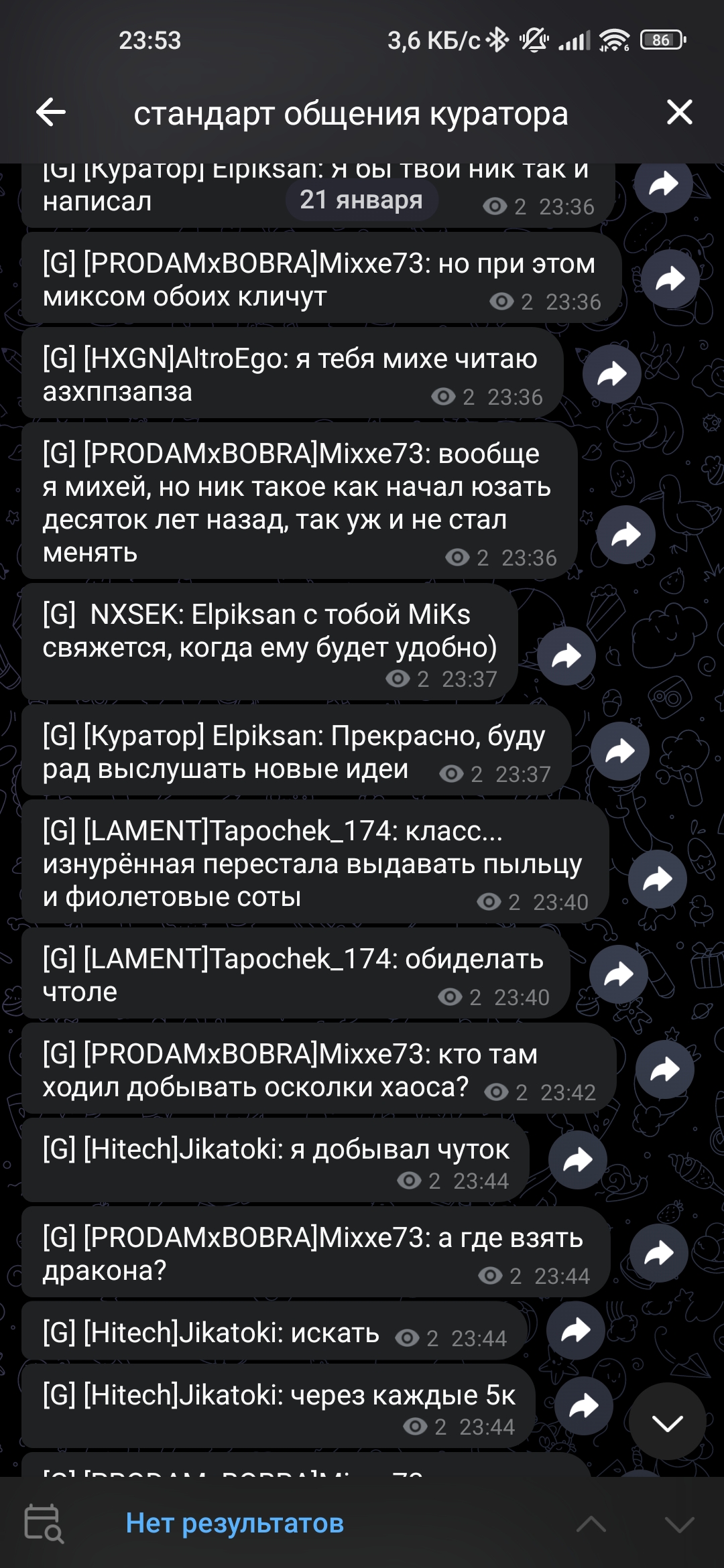Go to next search result arrow

click(679, 1524)
